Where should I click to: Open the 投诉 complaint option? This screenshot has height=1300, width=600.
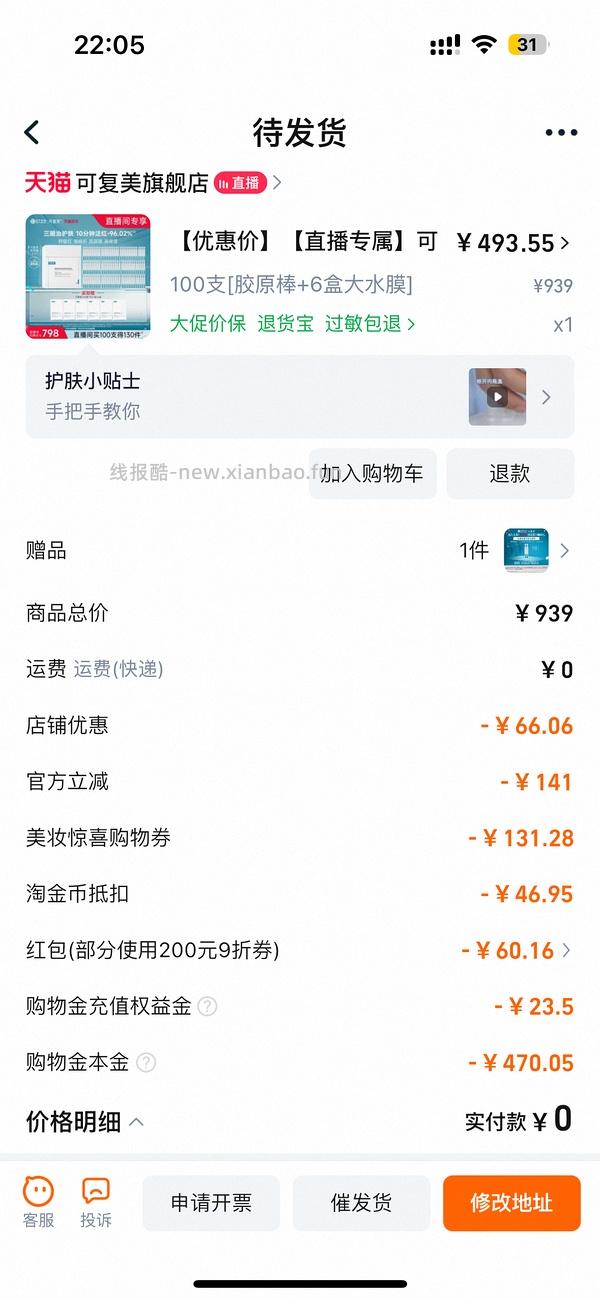coord(96,1202)
